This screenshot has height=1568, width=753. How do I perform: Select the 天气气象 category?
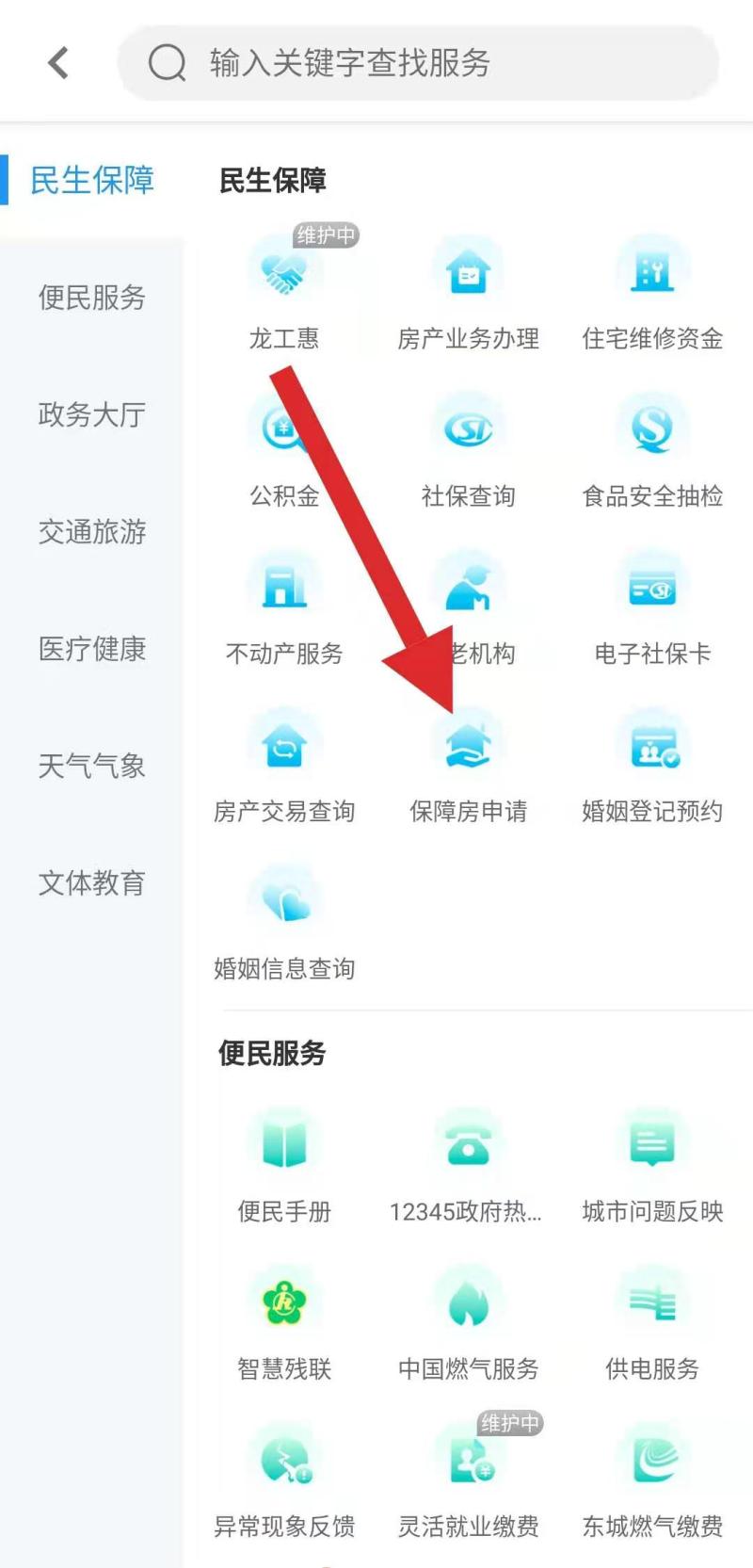pos(92,766)
